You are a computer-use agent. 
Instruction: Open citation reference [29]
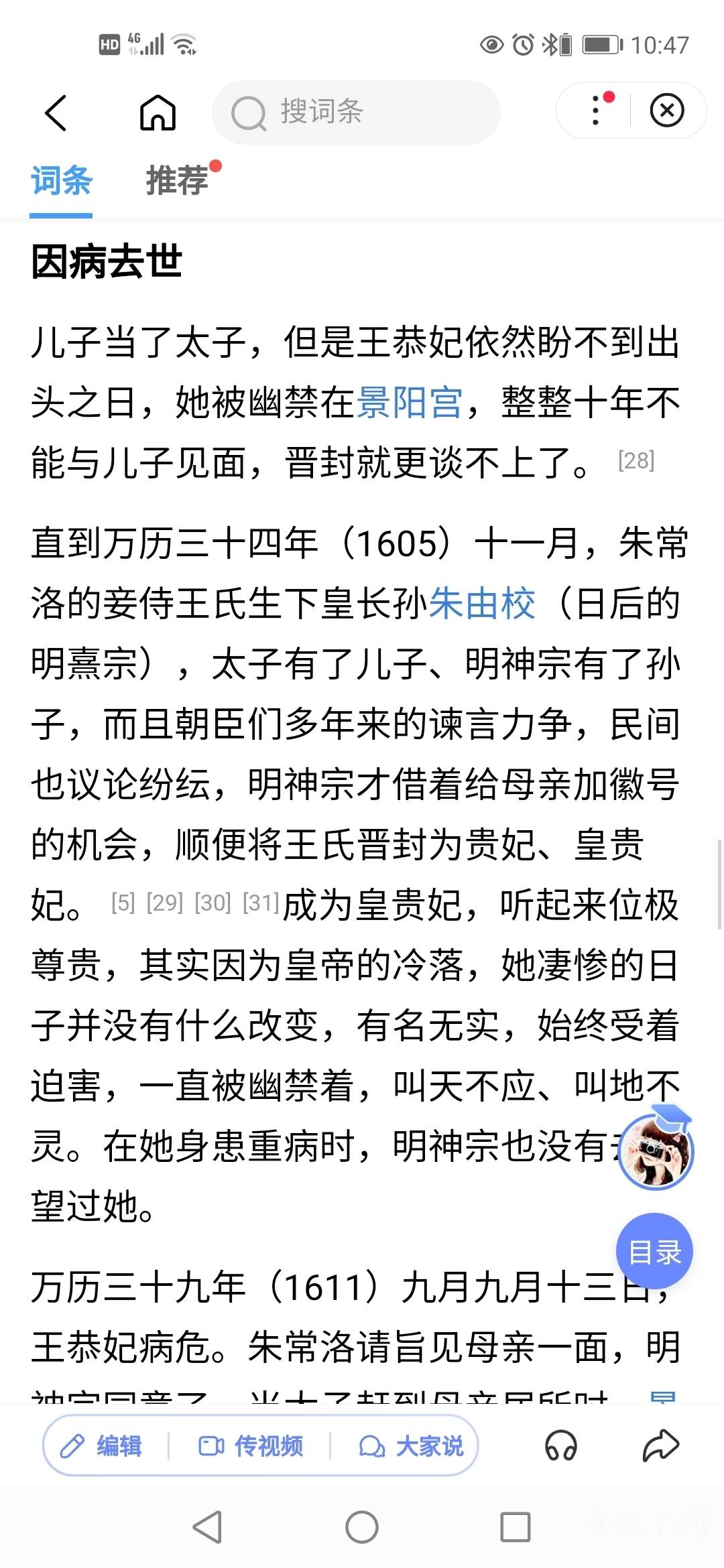point(165,903)
